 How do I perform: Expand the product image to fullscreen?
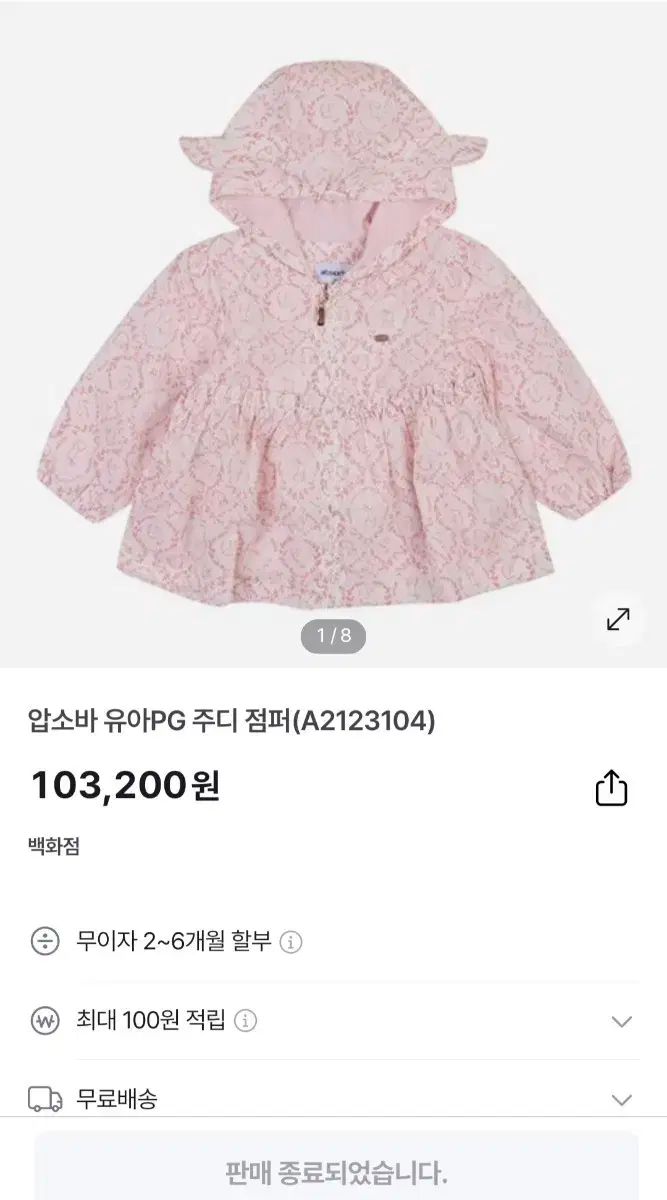tap(618, 620)
